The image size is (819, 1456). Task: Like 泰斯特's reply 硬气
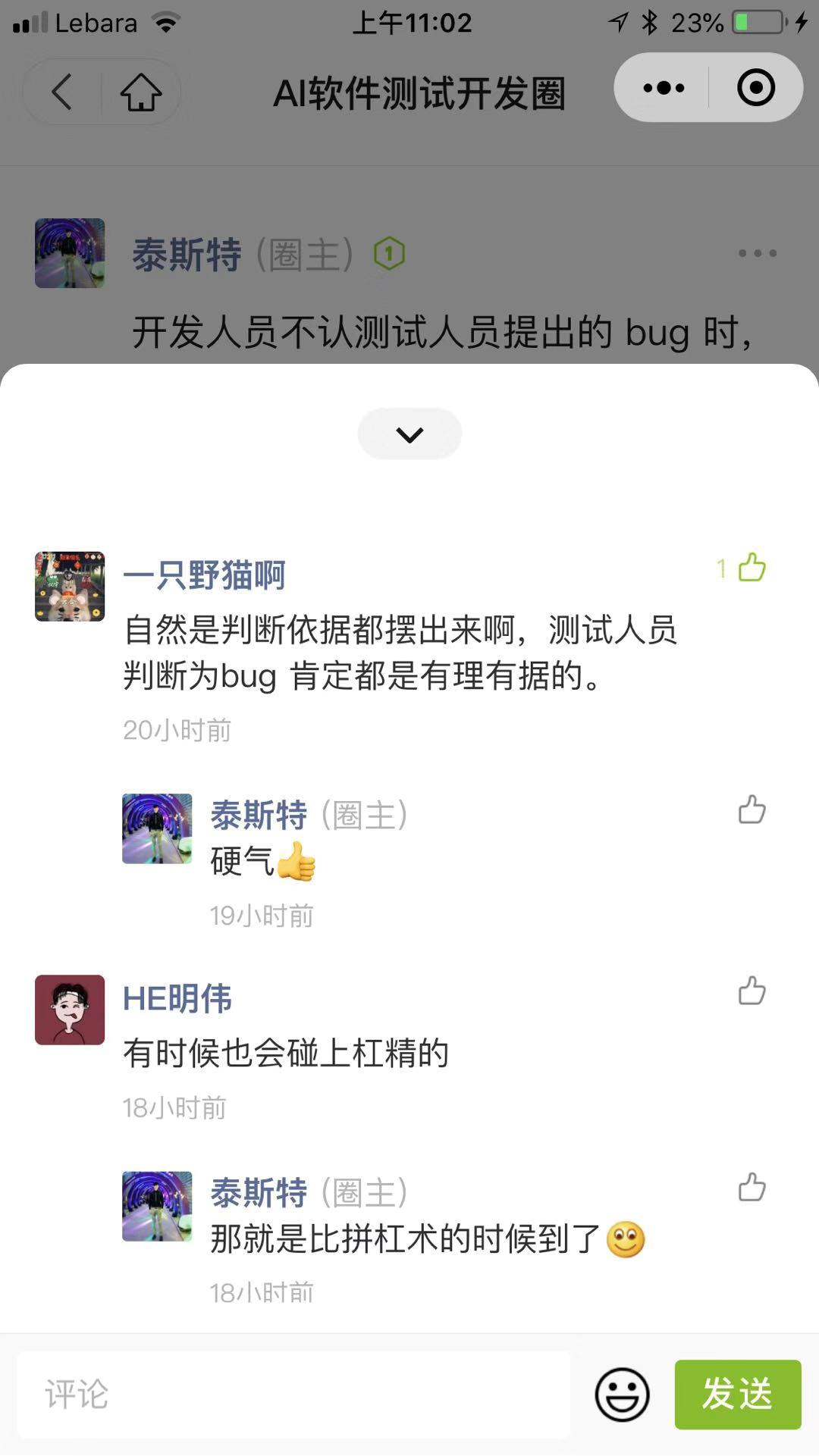pyautogui.click(x=751, y=809)
